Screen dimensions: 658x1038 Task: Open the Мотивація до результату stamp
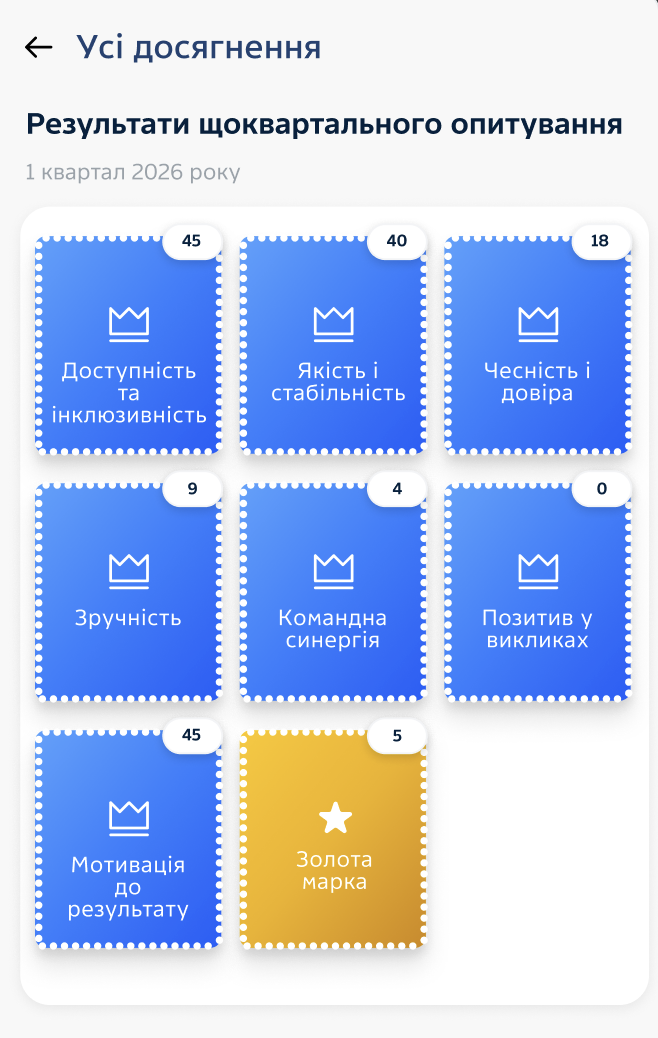coord(129,840)
